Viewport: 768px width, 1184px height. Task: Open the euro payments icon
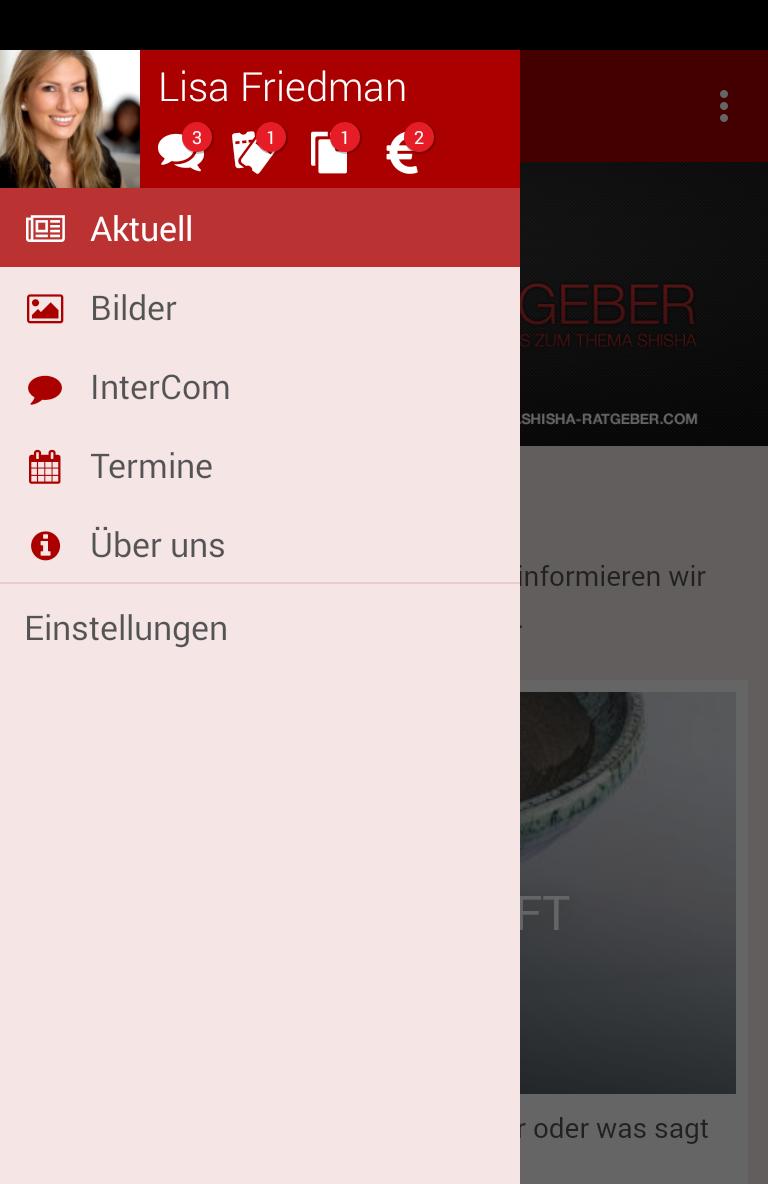404,153
